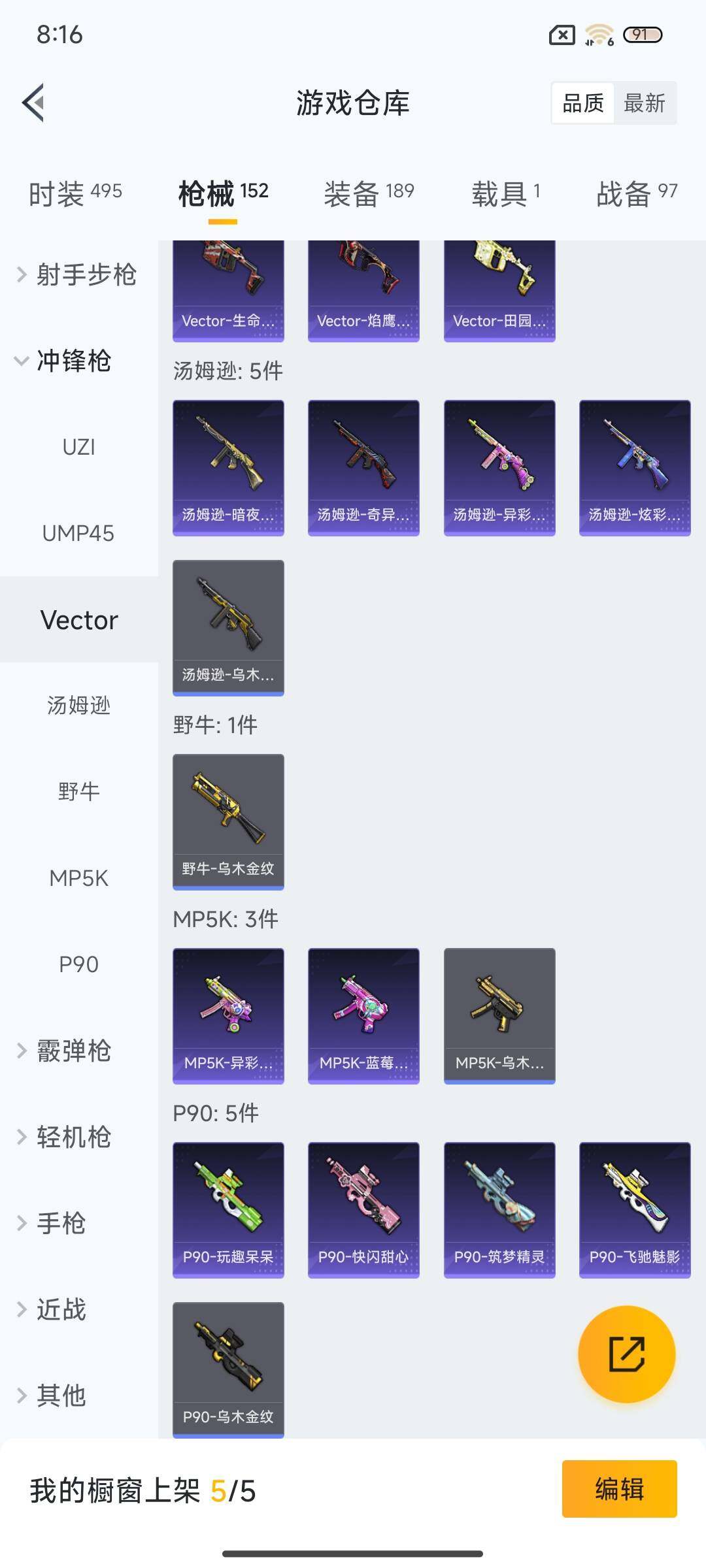
Task: Select UZI in the sidebar
Action: pyautogui.click(x=78, y=448)
